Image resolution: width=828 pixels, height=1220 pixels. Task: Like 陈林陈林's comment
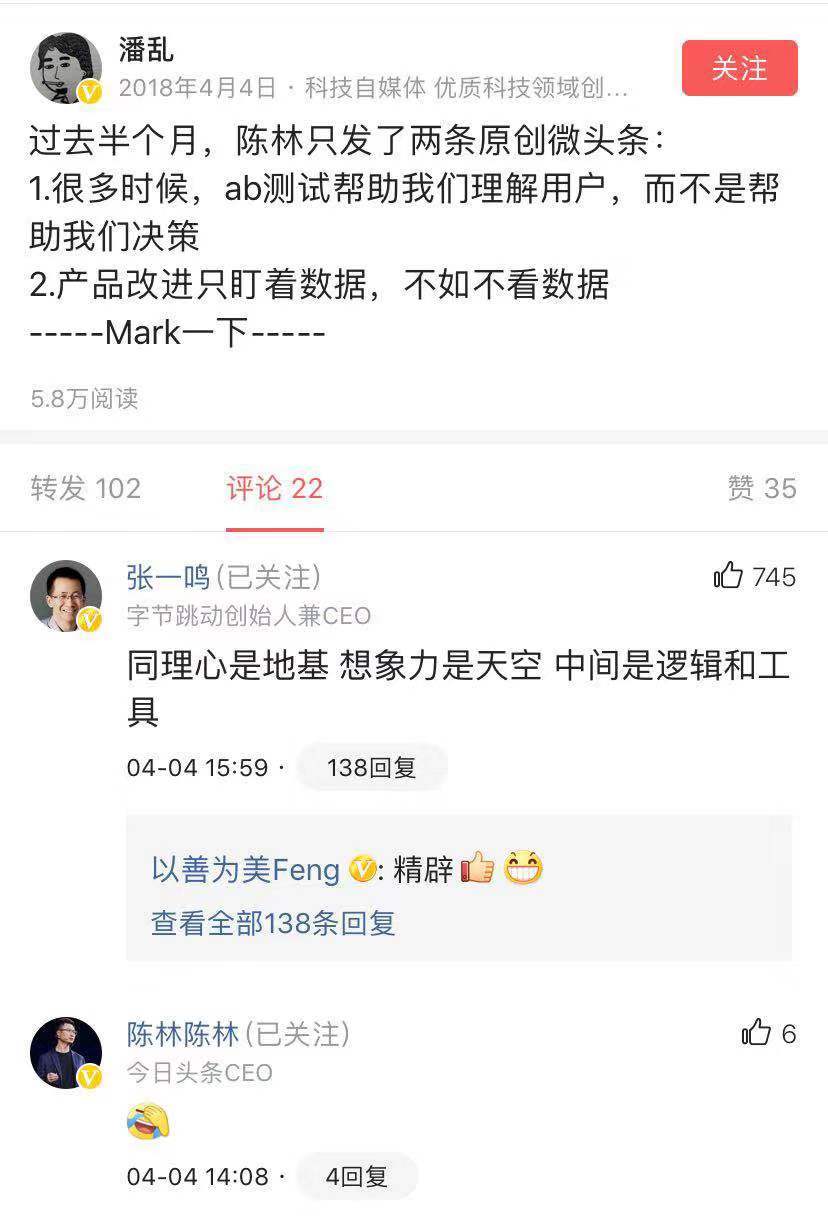[757, 1033]
